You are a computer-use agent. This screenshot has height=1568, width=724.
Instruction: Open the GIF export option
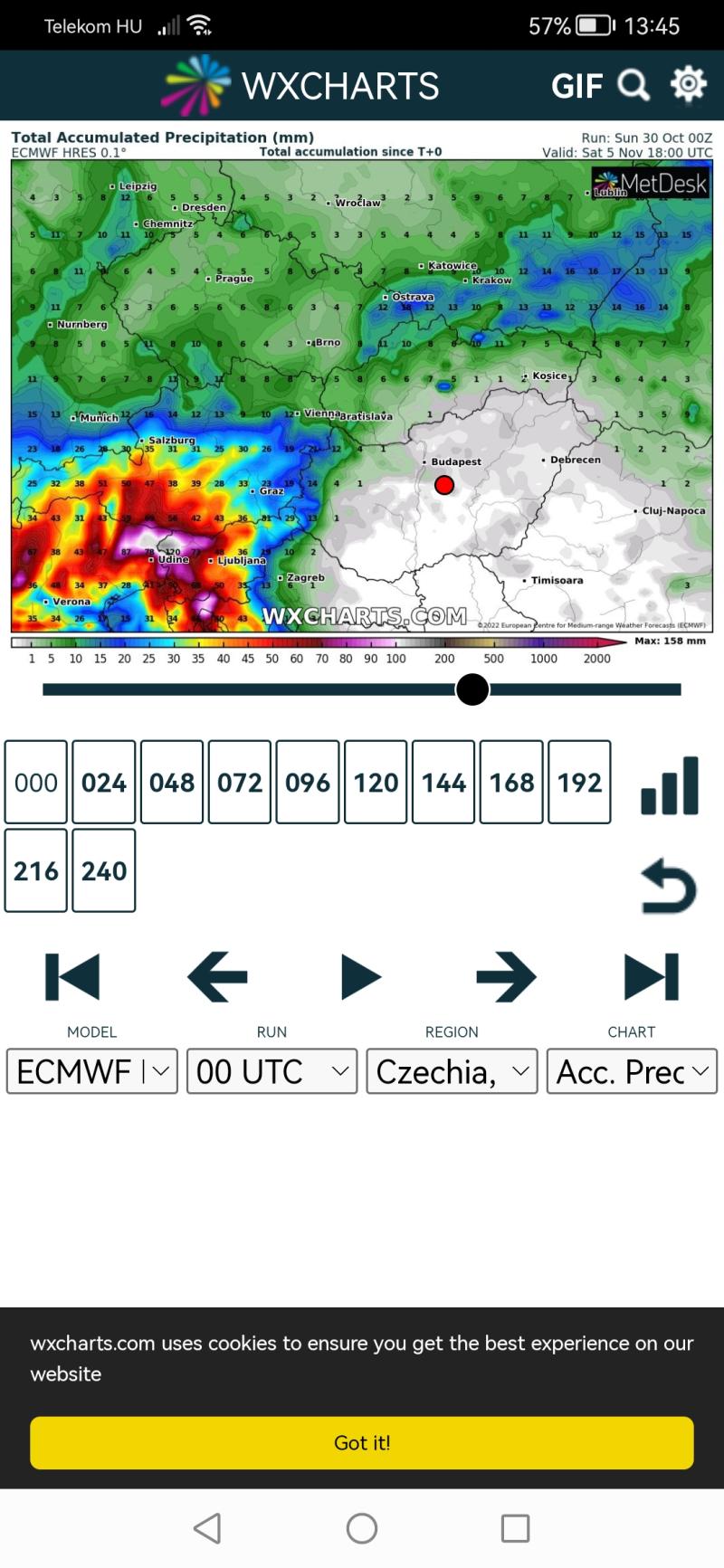coord(576,86)
